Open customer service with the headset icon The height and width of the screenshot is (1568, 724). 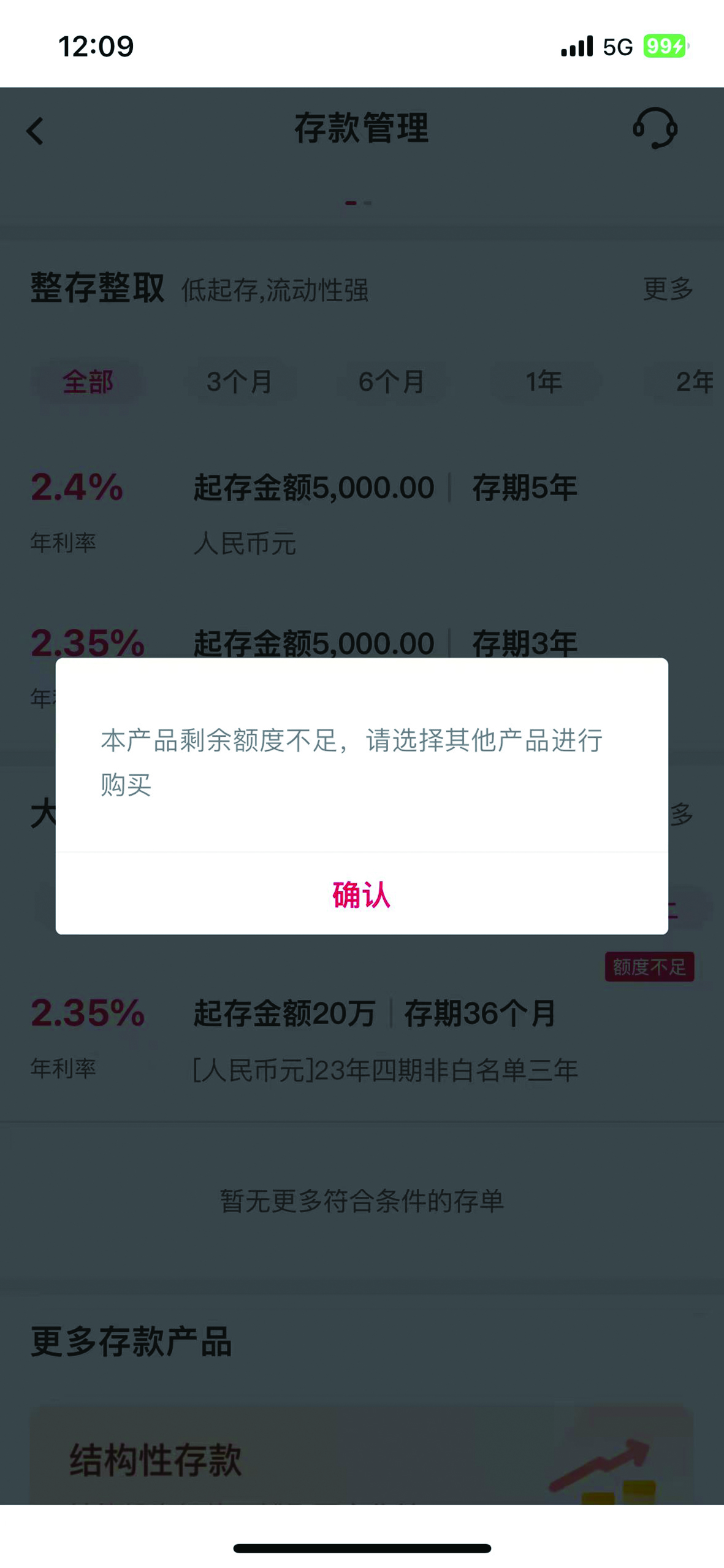[x=654, y=128]
